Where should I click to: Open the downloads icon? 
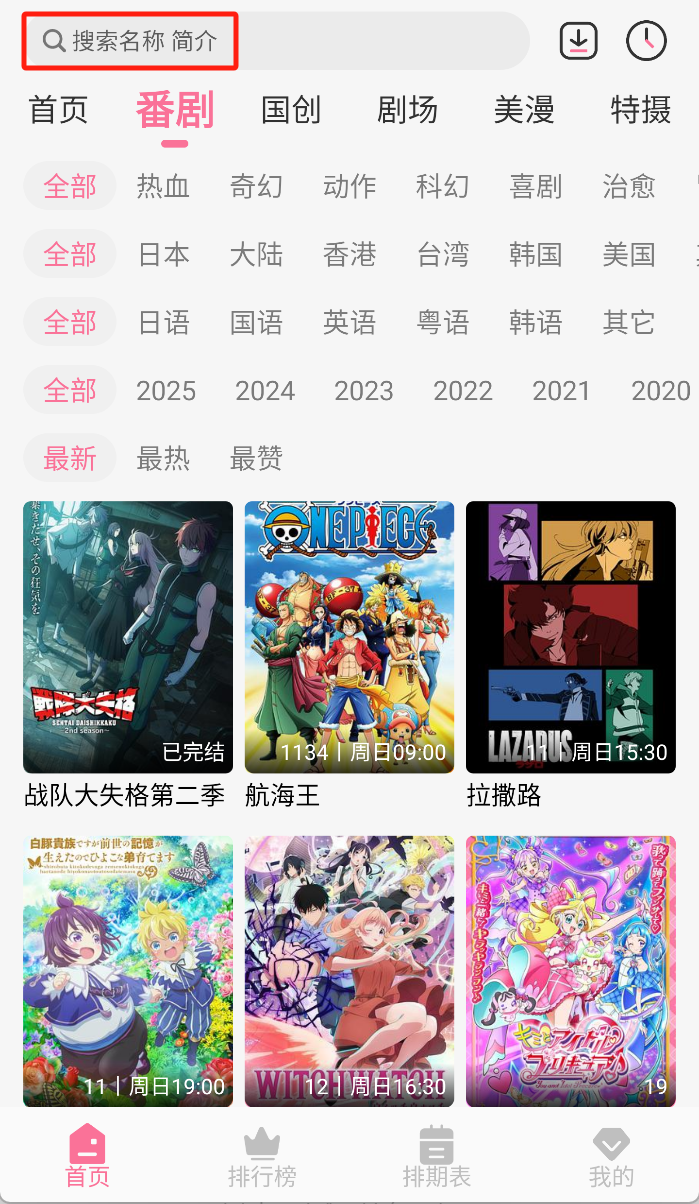[x=578, y=41]
